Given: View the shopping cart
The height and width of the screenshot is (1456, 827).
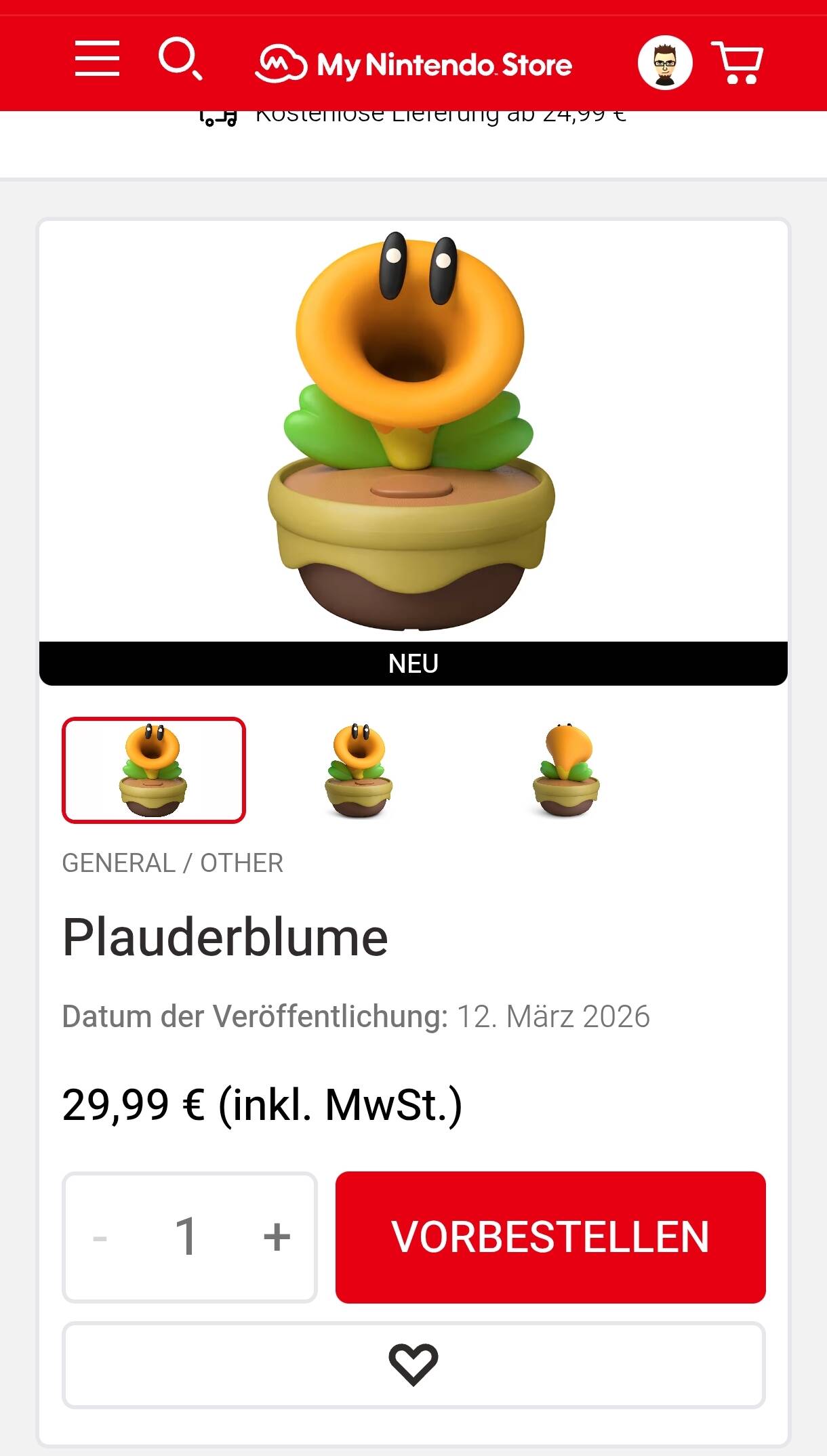Looking at the screenshot, I should coord(738,62).
